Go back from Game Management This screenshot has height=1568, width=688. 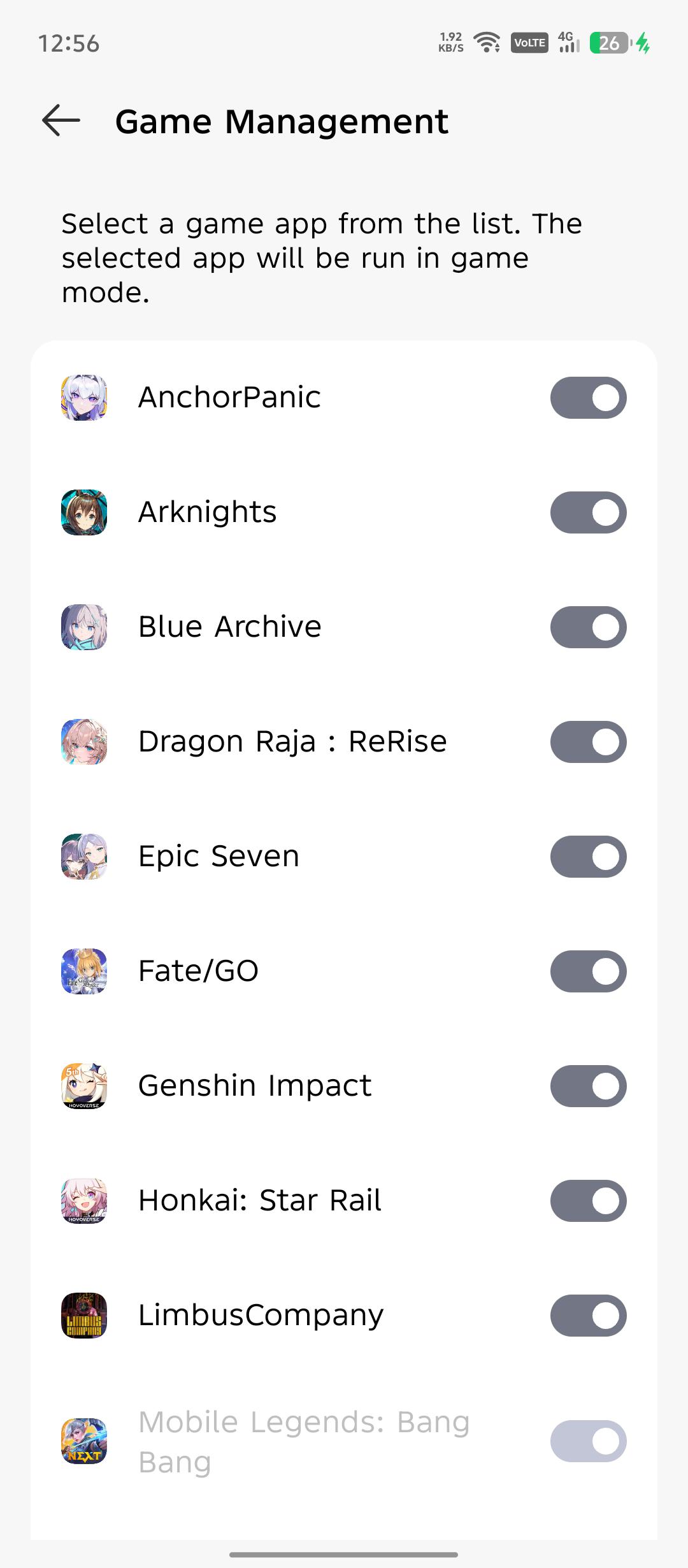61,120
